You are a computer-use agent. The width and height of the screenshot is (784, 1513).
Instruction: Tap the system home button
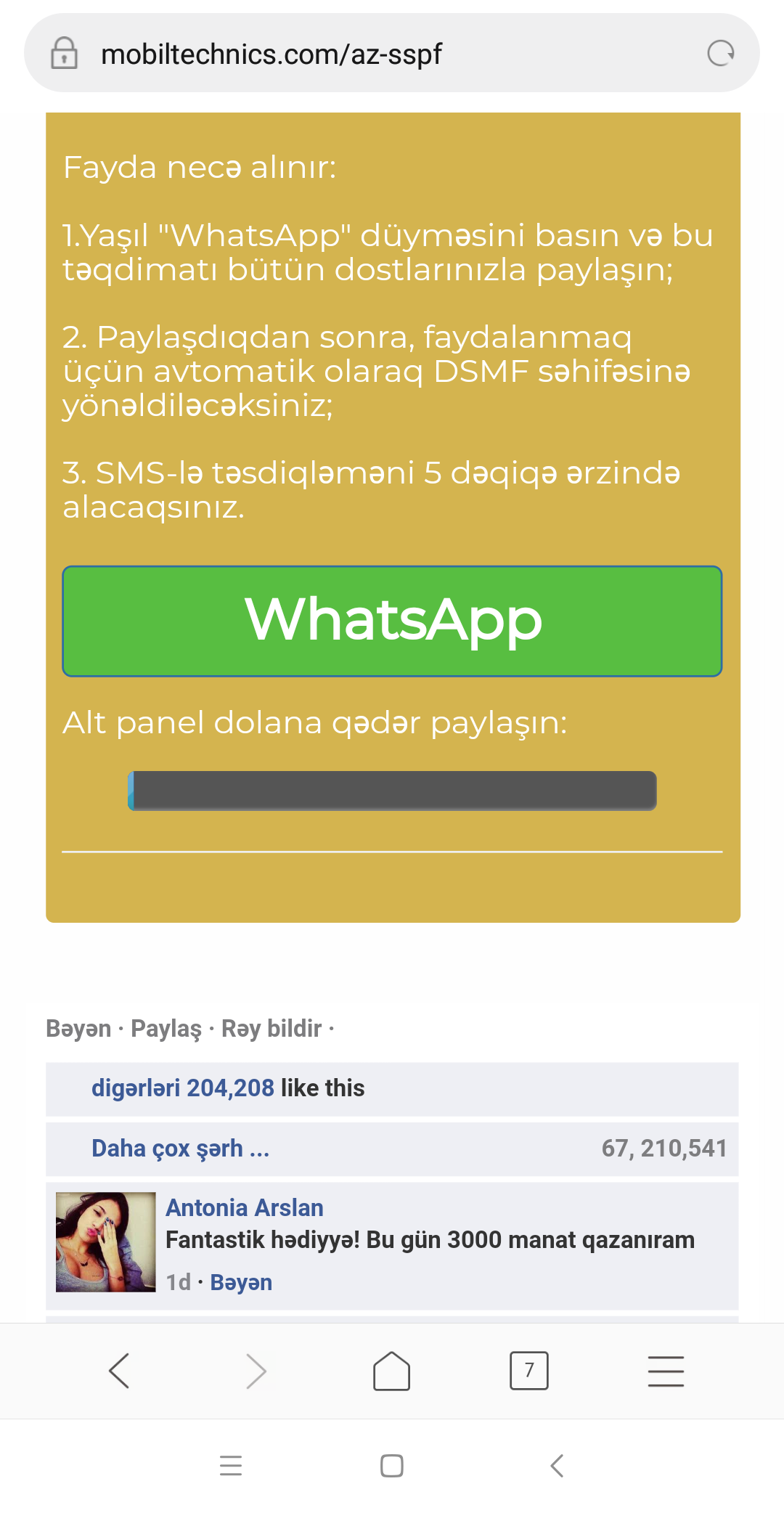[392, 1466]
